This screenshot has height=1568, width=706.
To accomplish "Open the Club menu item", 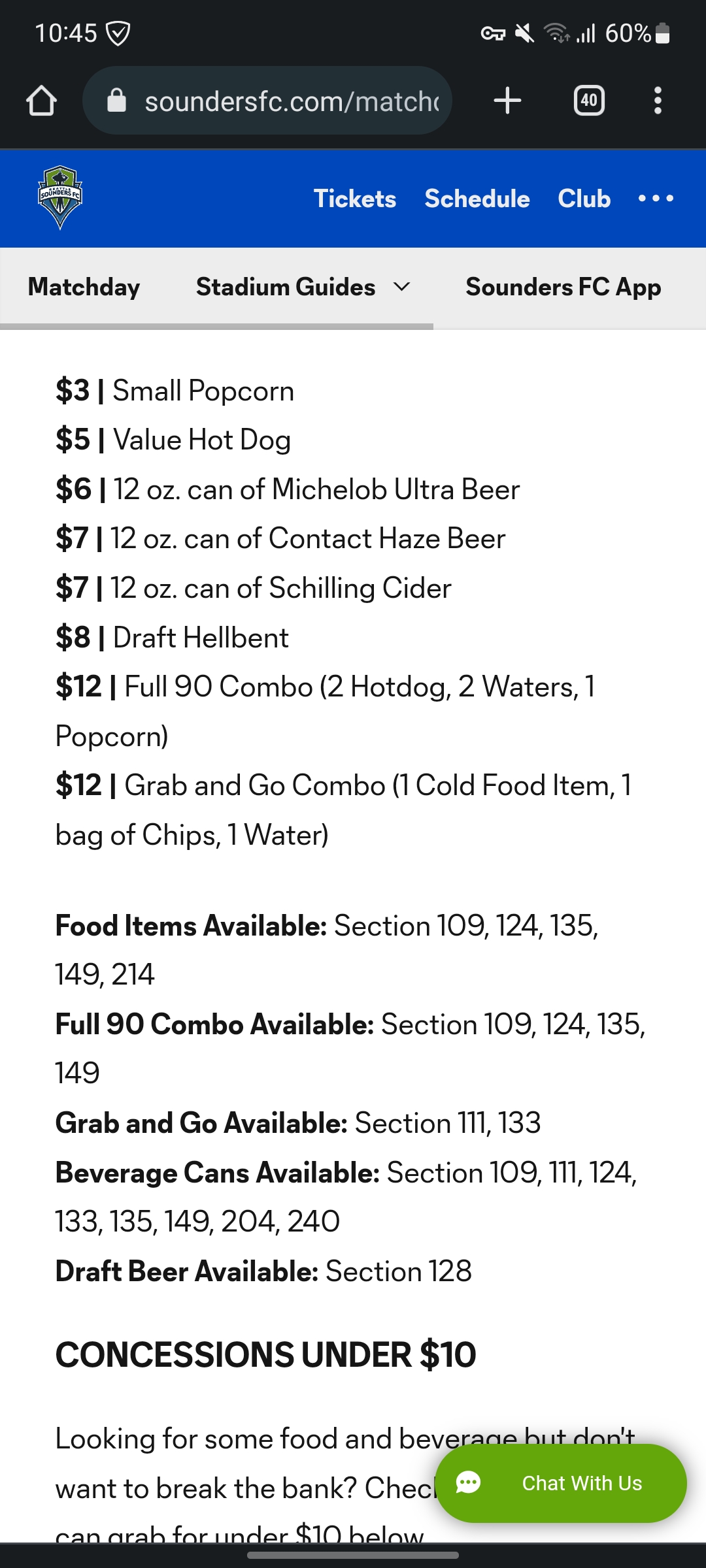I will (584, 199).
